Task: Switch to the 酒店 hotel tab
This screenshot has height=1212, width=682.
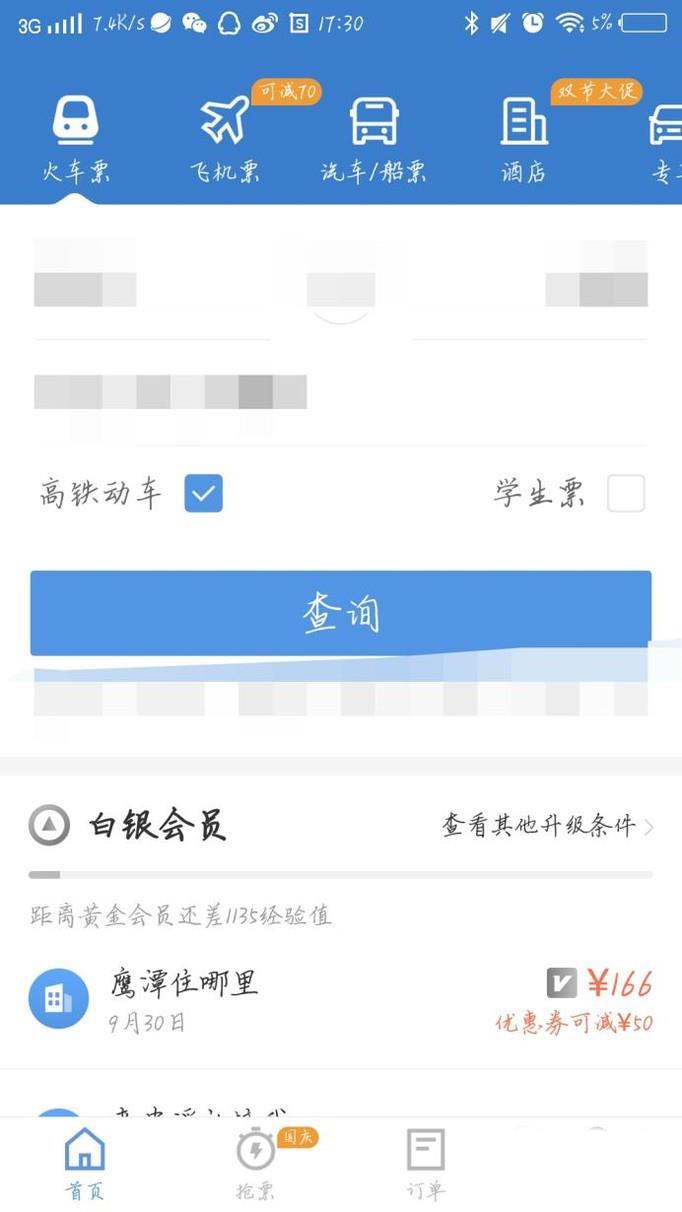Action: [524, 140]
